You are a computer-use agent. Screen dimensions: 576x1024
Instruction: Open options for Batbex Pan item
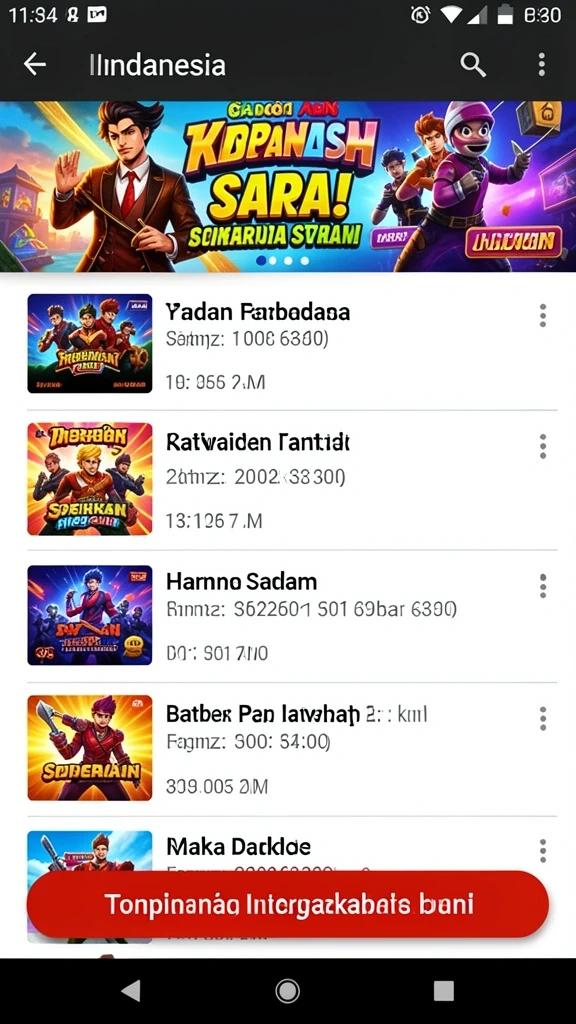click(543, 718)
